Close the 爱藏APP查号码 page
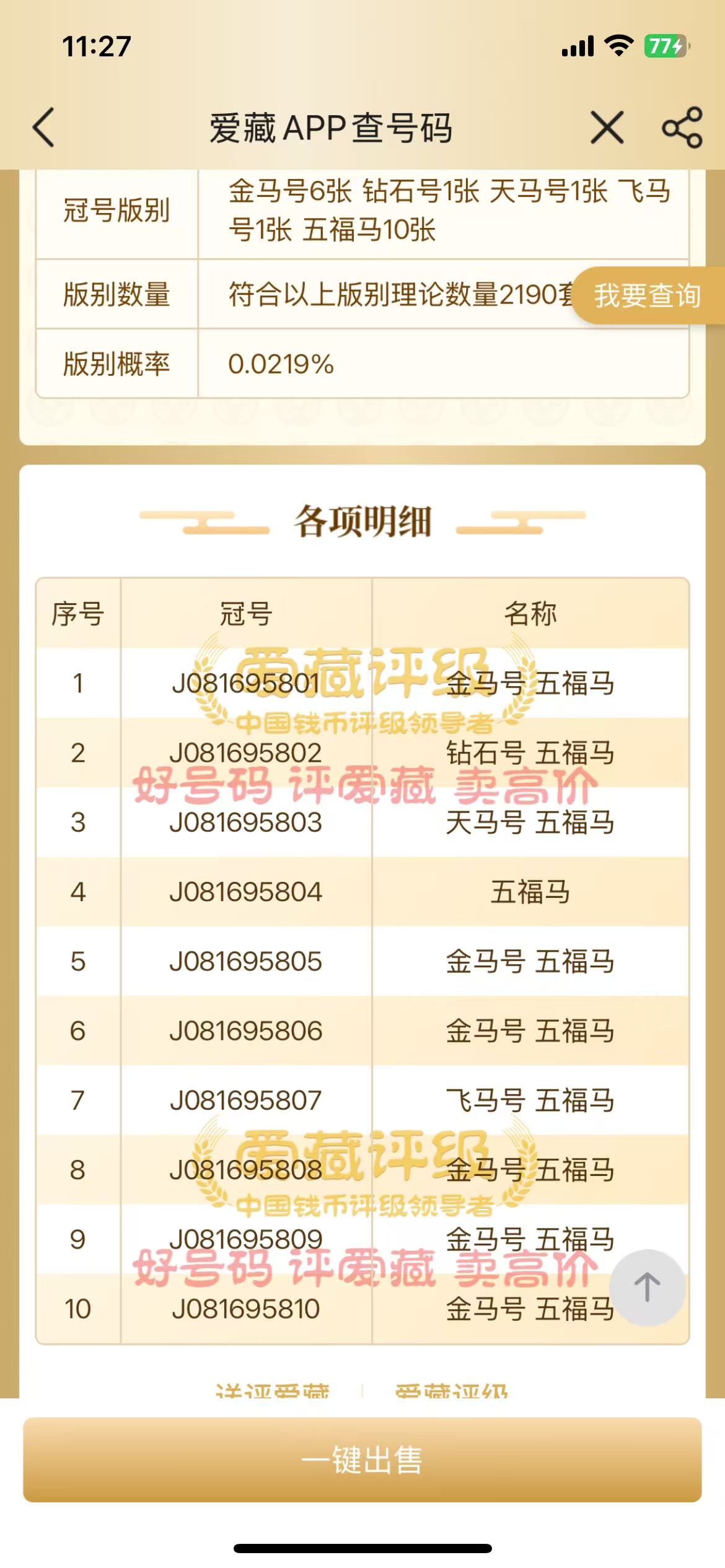This screenshot has height=1568, width=725. [607, 128]
